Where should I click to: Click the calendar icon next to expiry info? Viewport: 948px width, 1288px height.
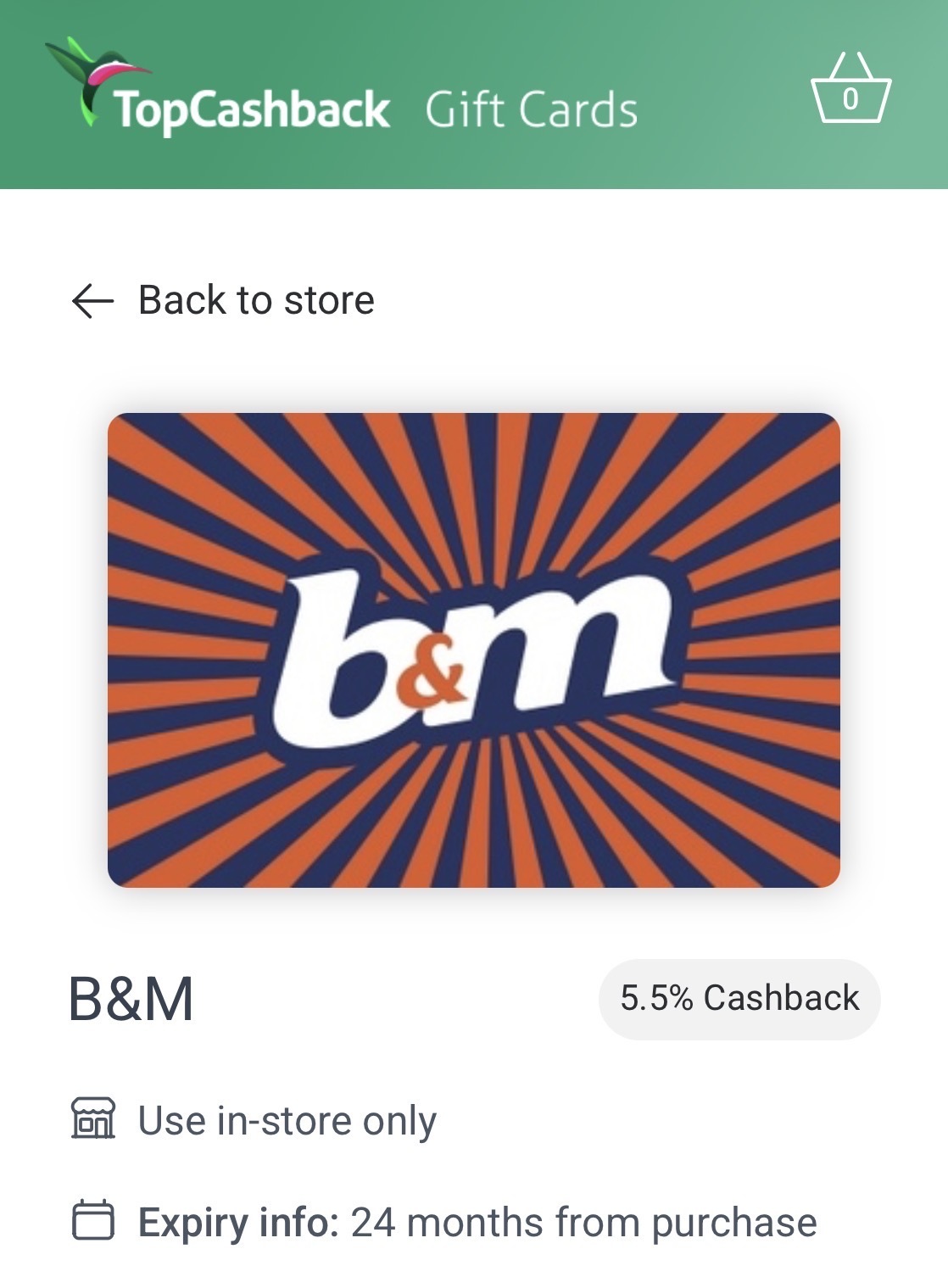click(93, 1224)
